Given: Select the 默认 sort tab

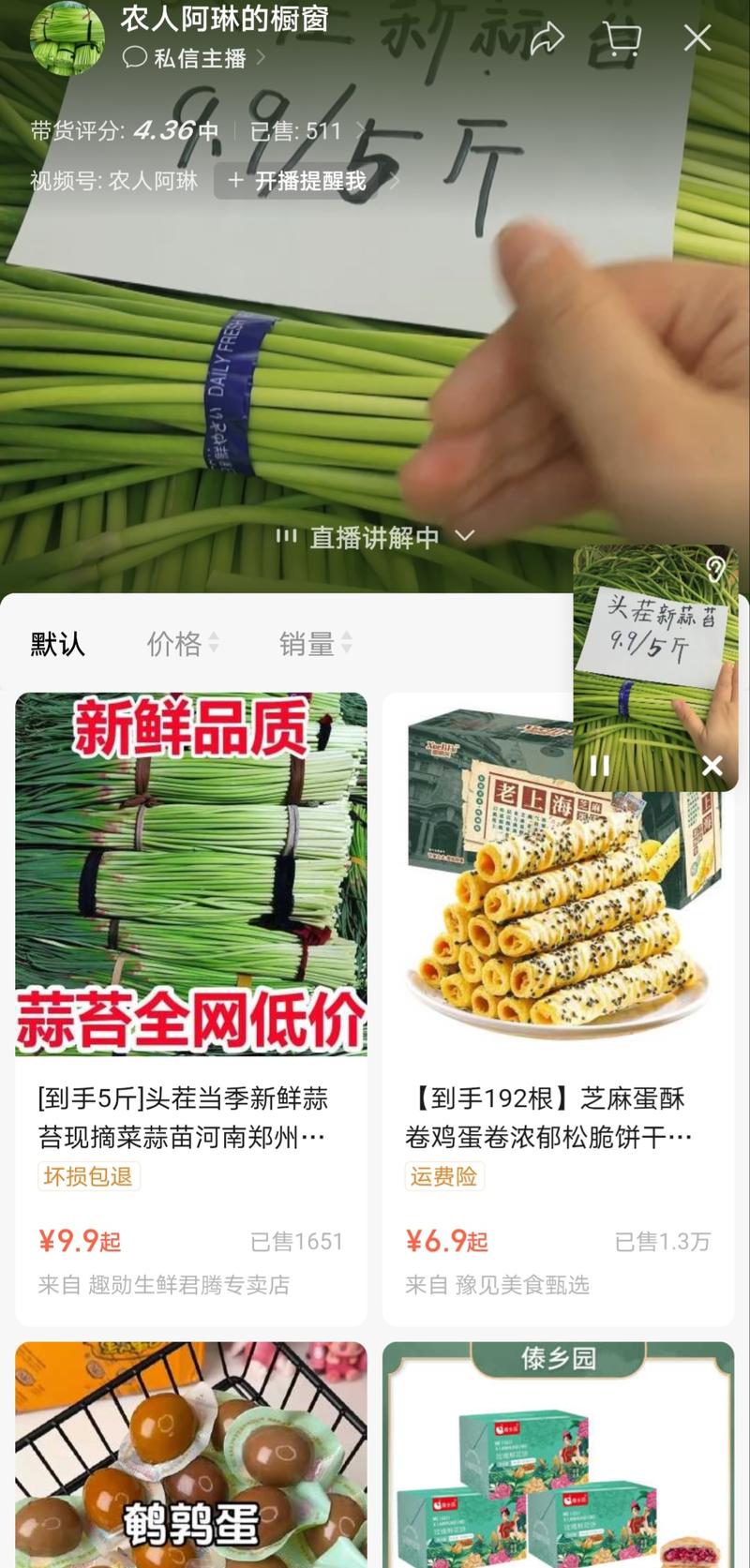Looking at the screenshot, I should tap(57, 644).
